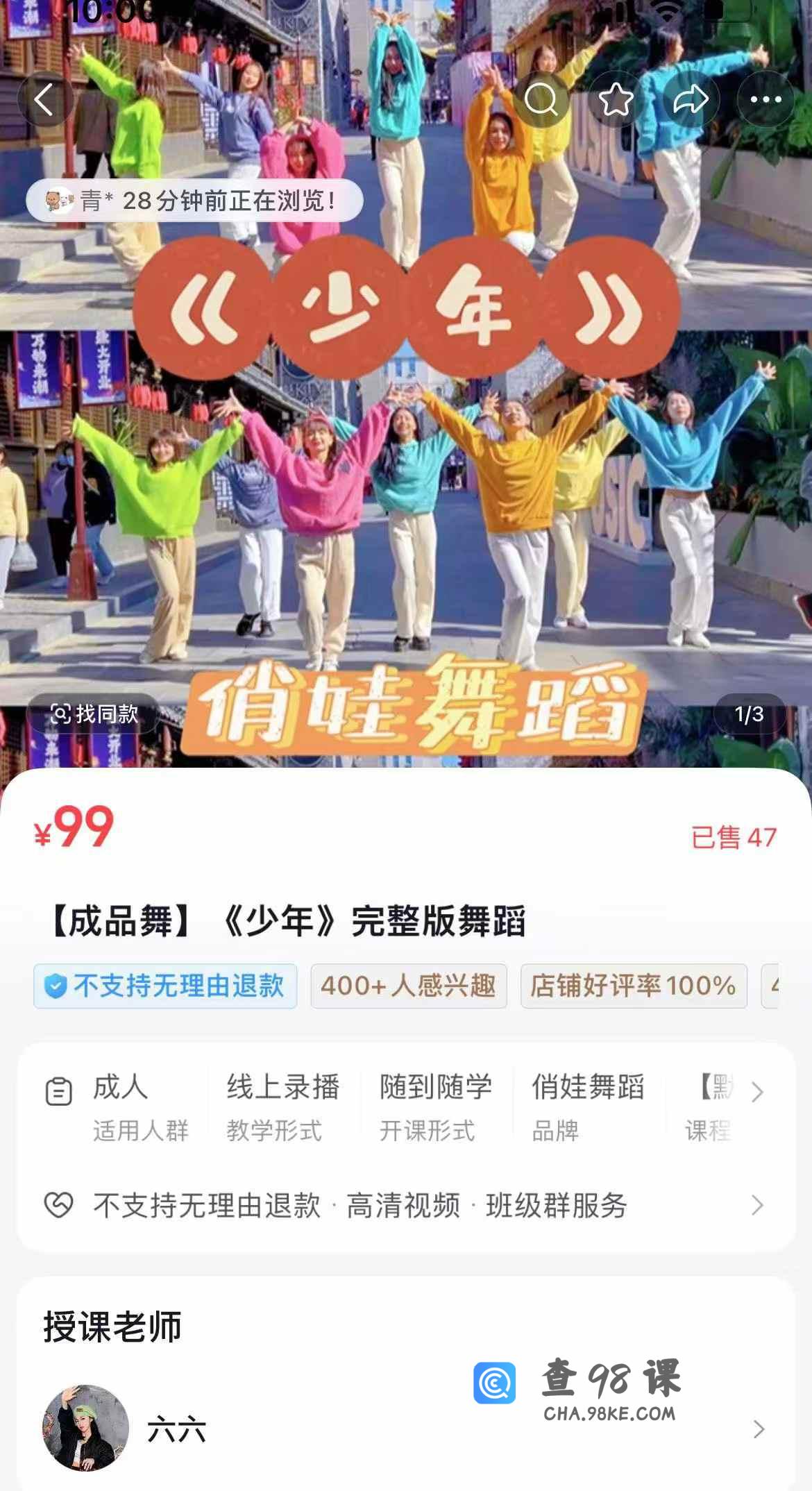This screenshot has width=812, height=1491.
Task: Open the search icon
Action: point(541,99)
